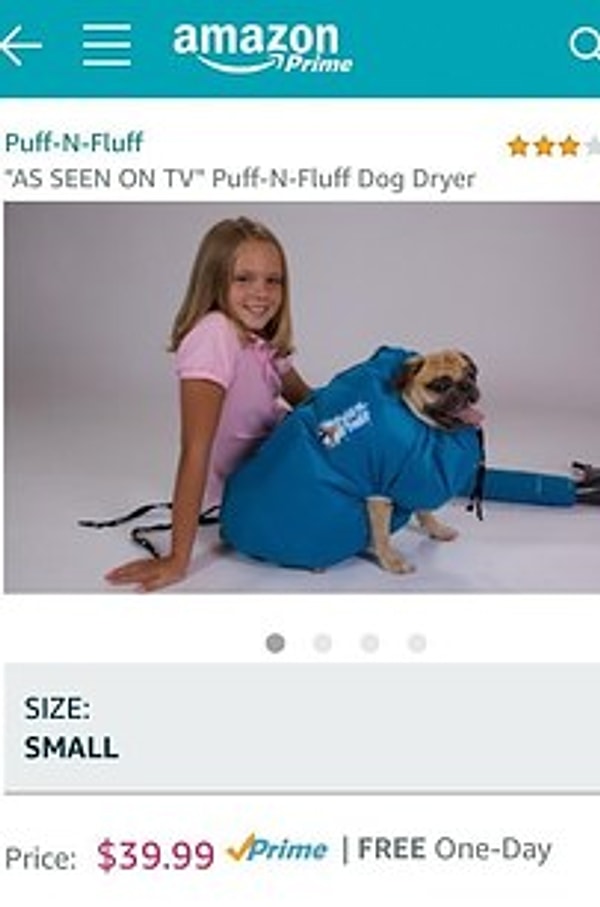Open the dog dryer product image
The image size is (600, 907).
300,398
